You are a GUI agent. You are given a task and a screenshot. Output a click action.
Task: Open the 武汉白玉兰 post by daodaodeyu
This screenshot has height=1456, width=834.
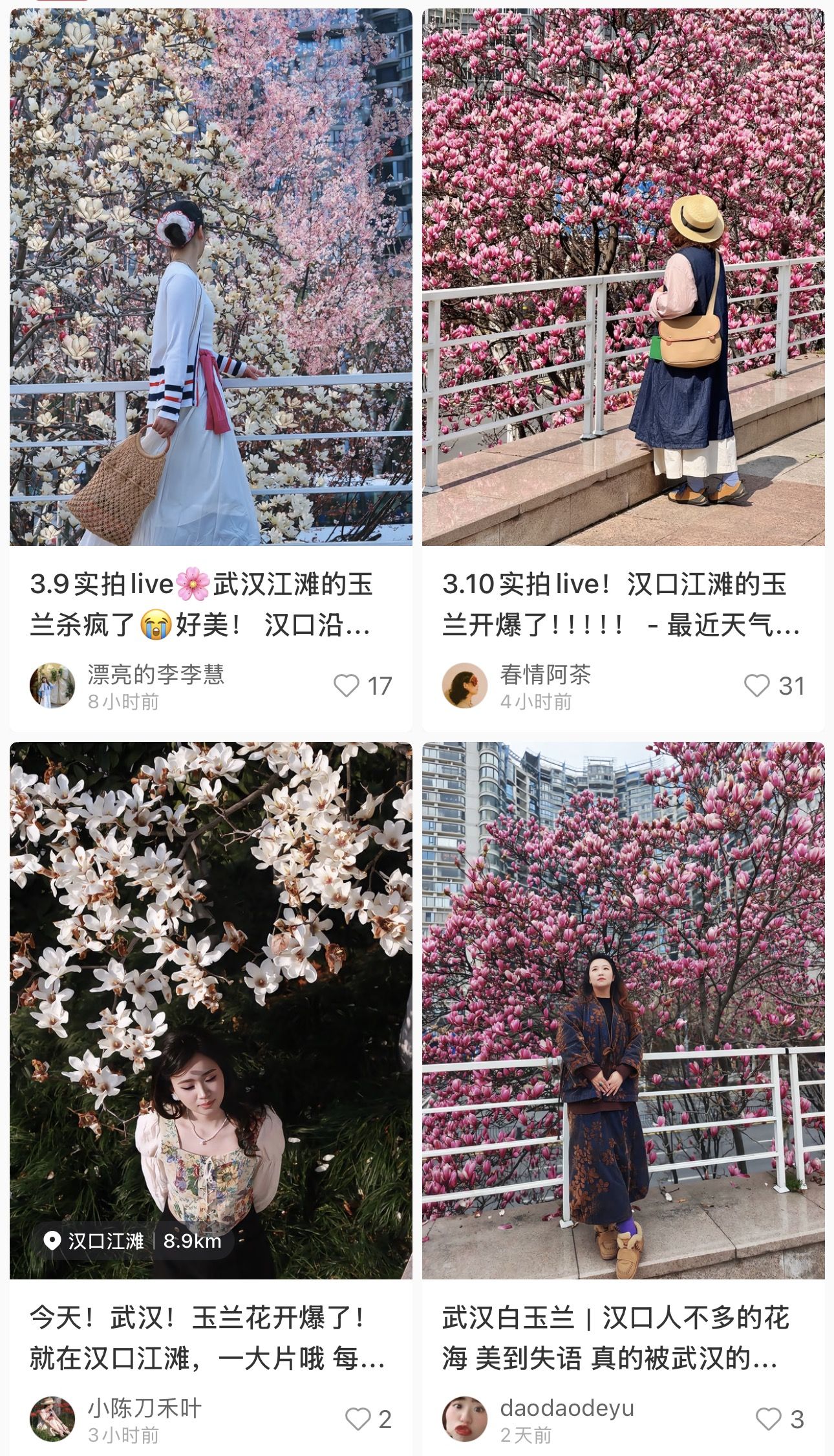tap(623, 1009)
